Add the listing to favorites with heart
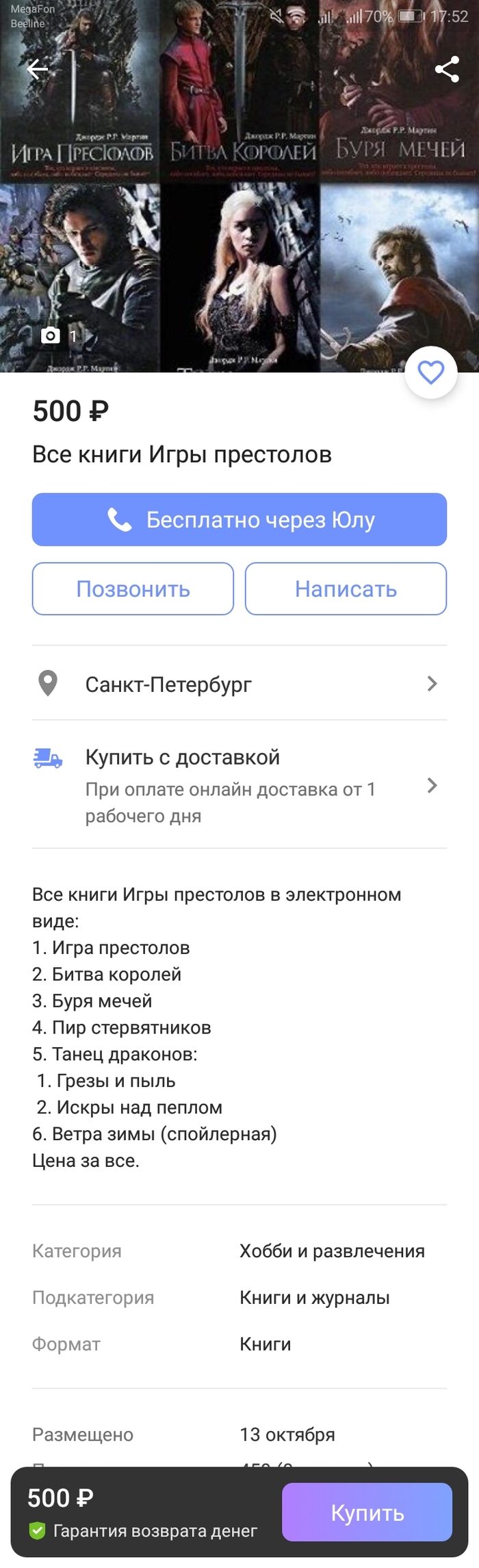The width and height of the screenshot is (479, 1568). coord(430,373)
